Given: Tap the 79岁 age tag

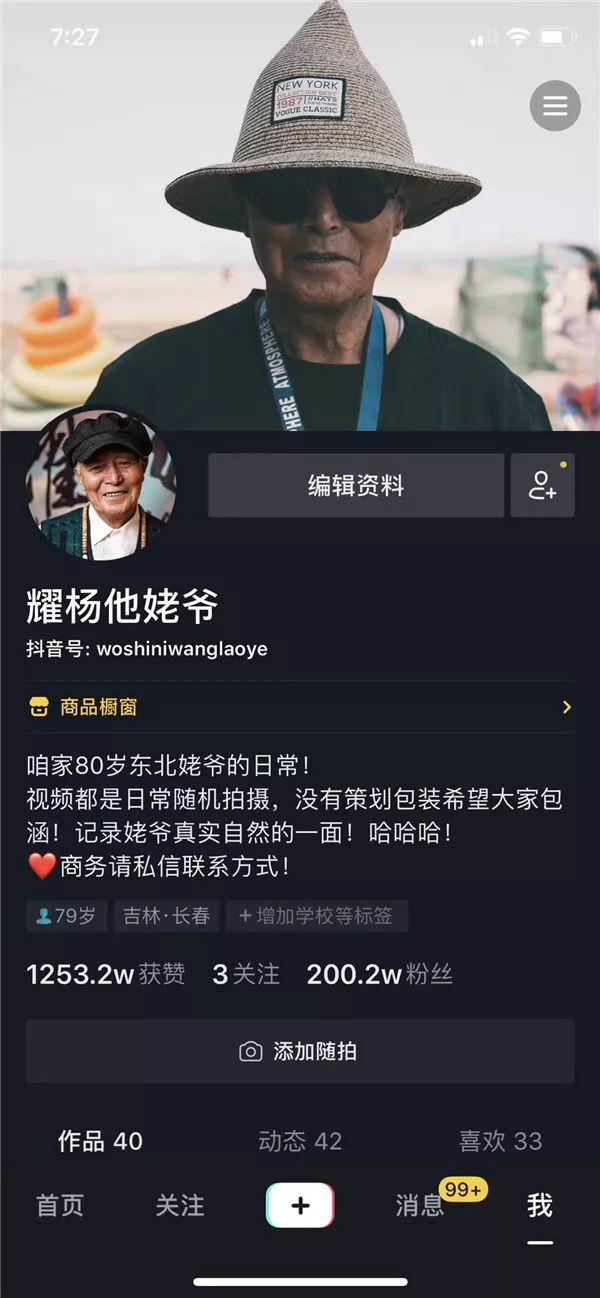Looking at the screenshot, I should tap(66, 916).
